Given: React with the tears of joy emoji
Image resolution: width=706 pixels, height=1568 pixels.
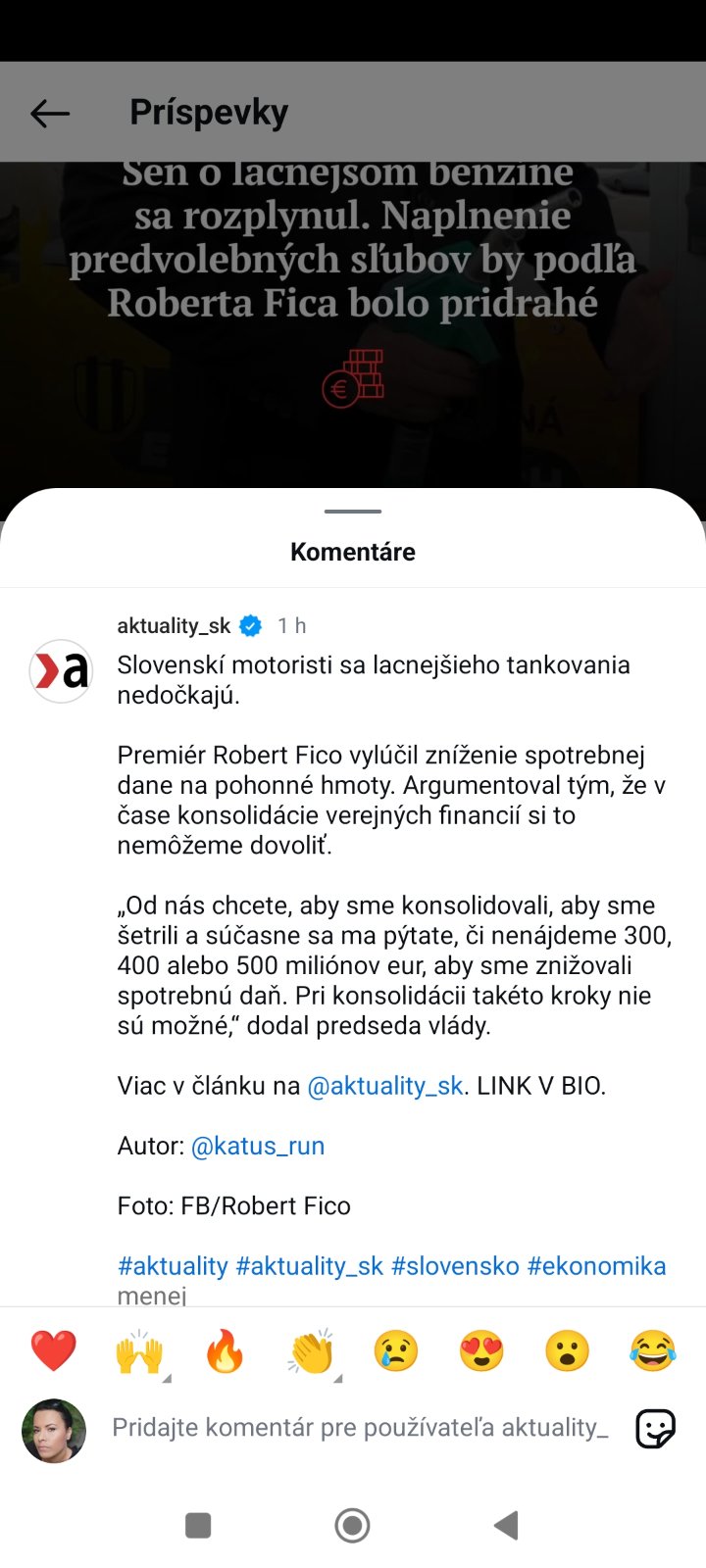Looking at the screenshot, I should coord(653,1351).
